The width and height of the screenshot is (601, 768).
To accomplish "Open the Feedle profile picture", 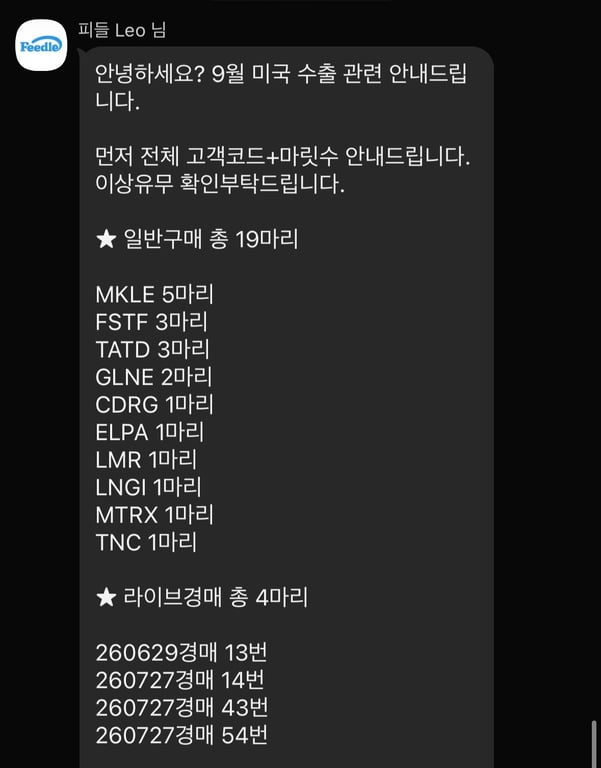I will (41, 45).
